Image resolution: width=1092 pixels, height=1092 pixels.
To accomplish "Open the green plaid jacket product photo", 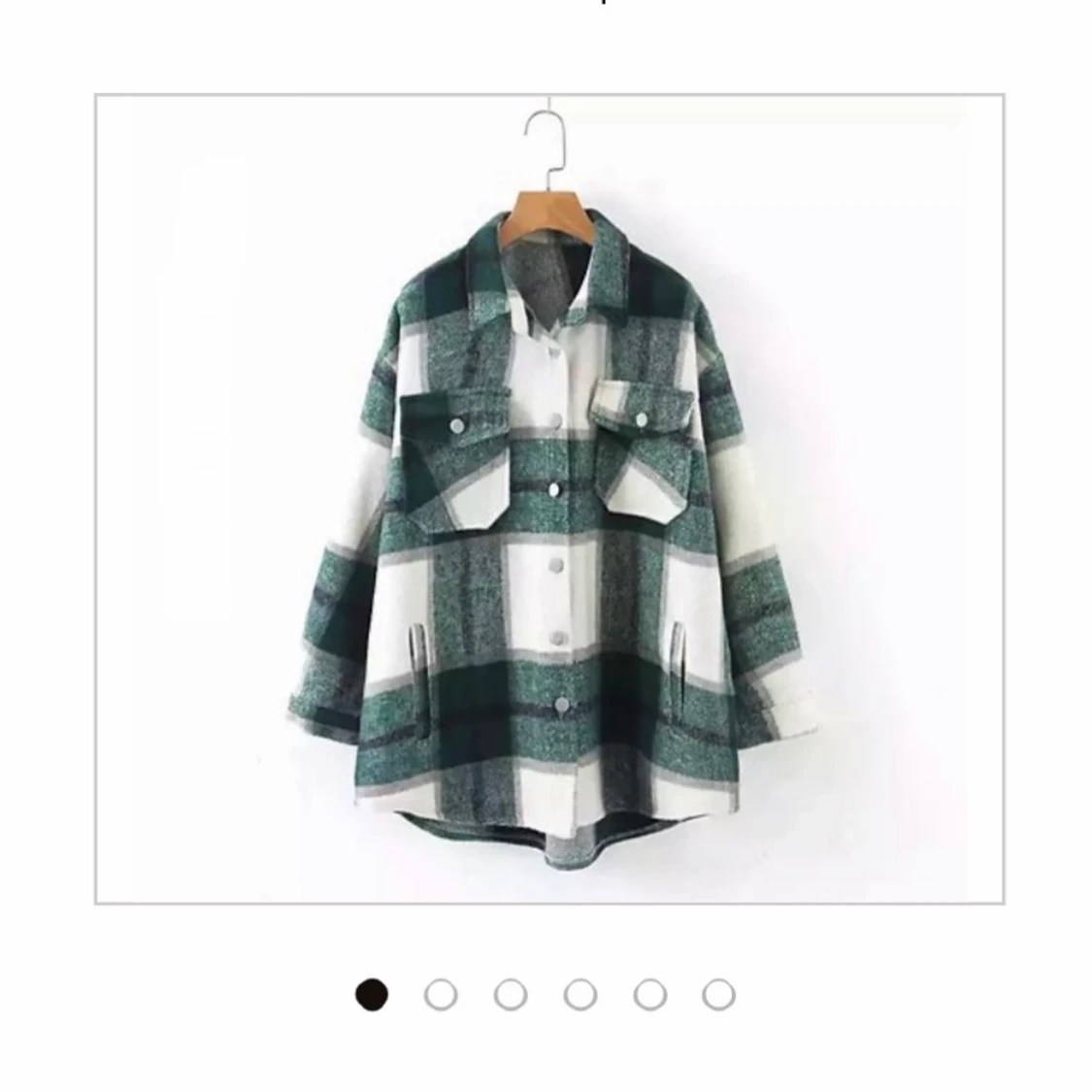I will pyautogui.click(x=549, y=499).
